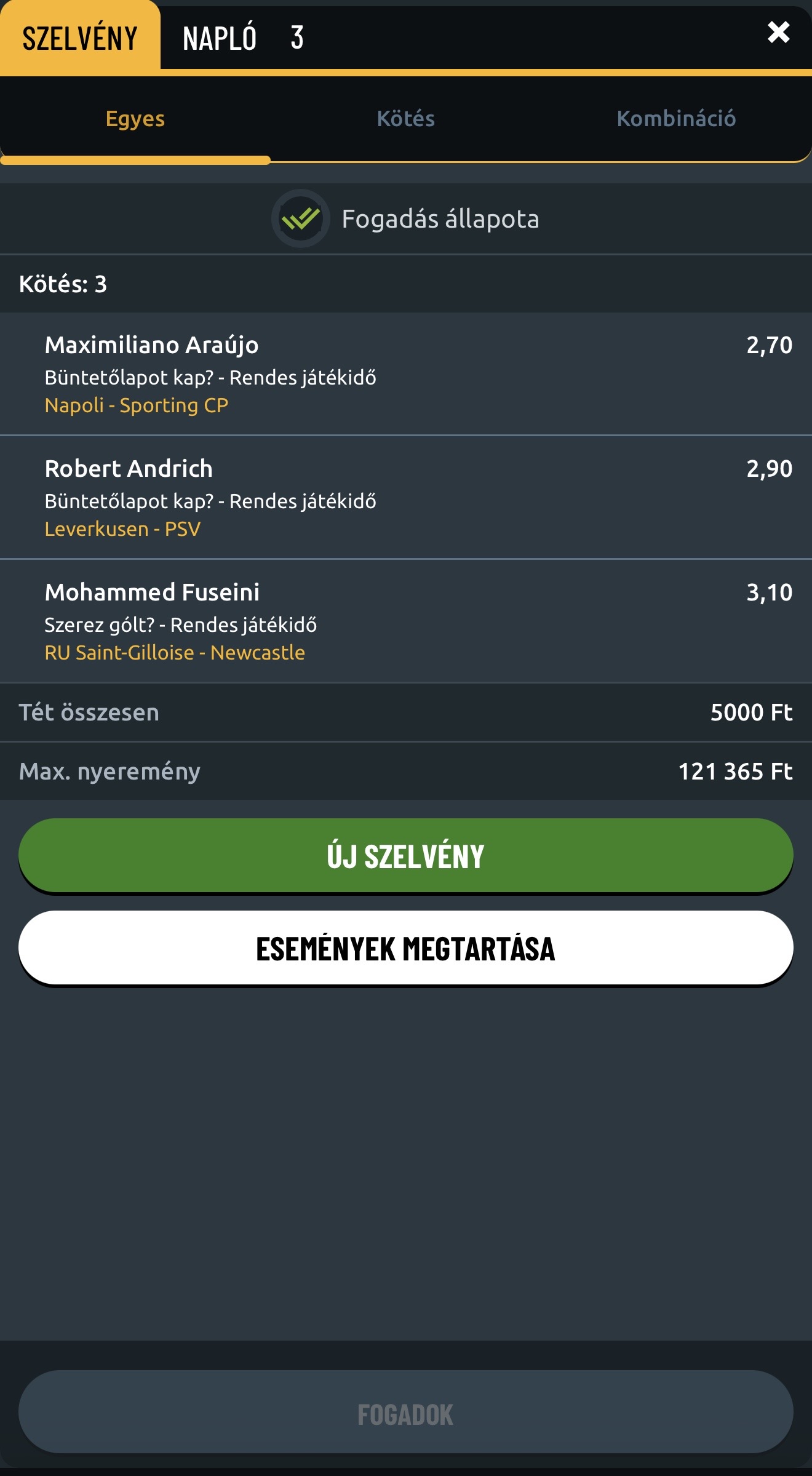This screenshot has width=812, height=1476.
Task: Switch to the Kötés bet type
Action: coord(405,119)
